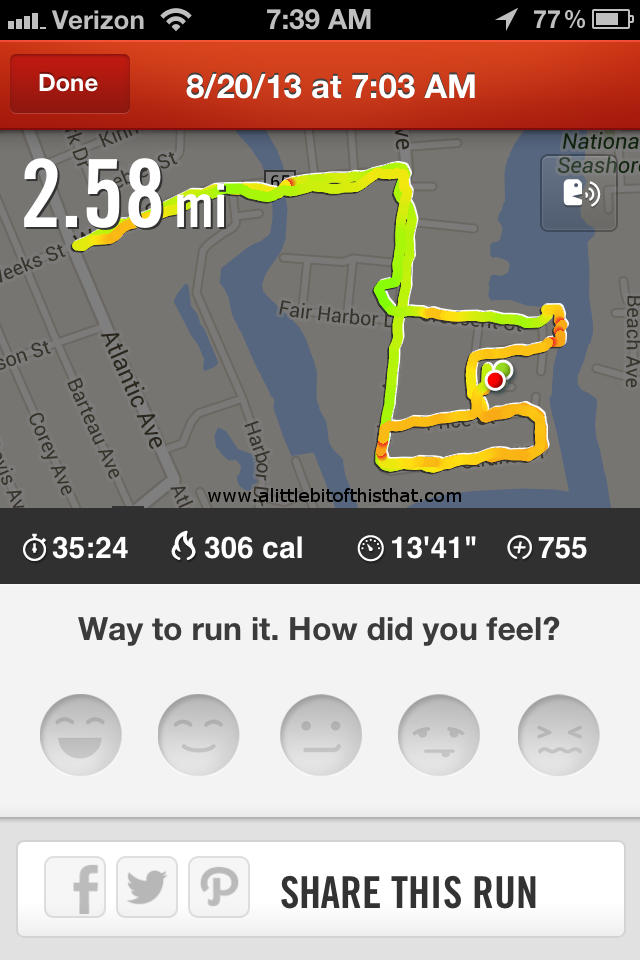Pick the neutral face rating
This screenshot has width=640, height=960.
coord(320,735)
